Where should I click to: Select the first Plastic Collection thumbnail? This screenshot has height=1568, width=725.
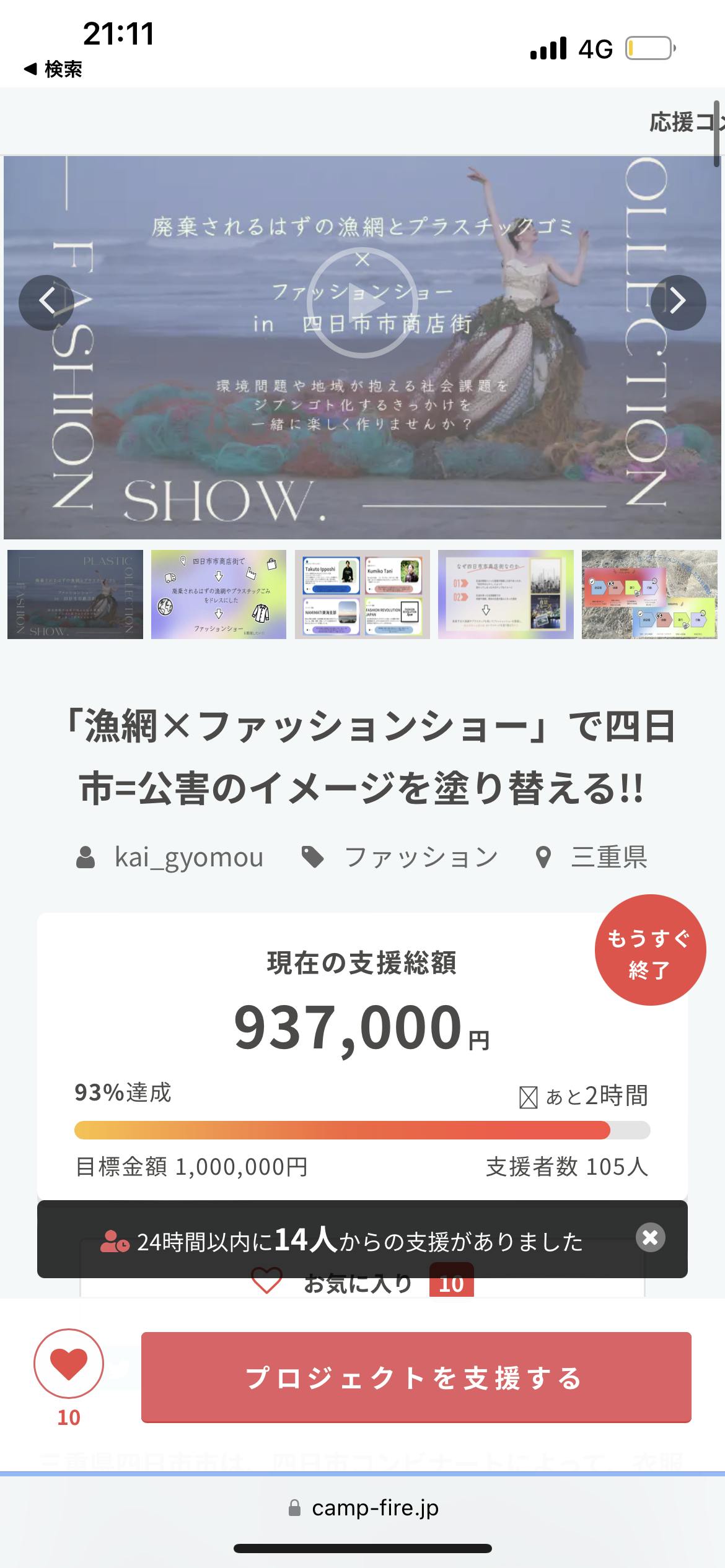tap(75, 594)
